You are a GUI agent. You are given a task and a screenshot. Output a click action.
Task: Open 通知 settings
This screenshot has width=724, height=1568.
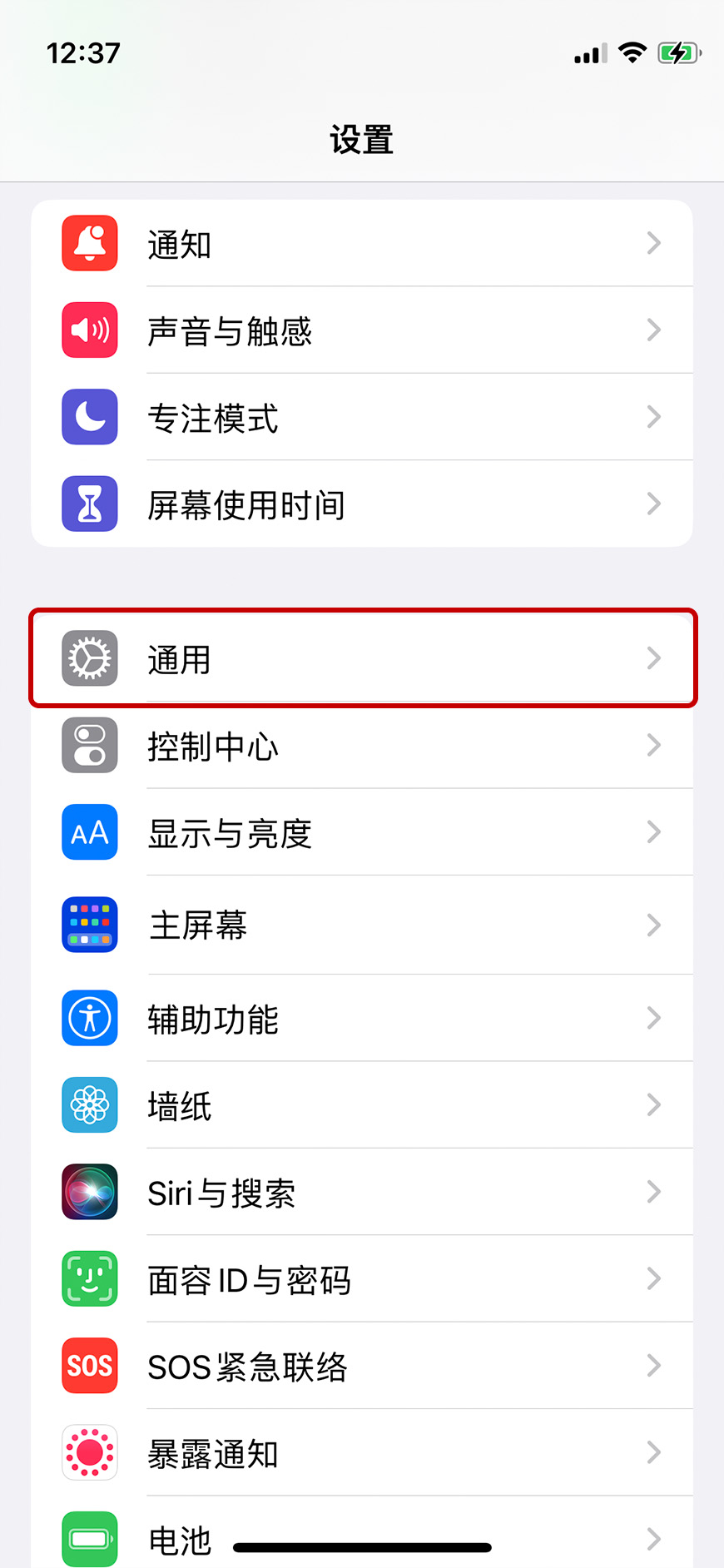pos(362,244)
